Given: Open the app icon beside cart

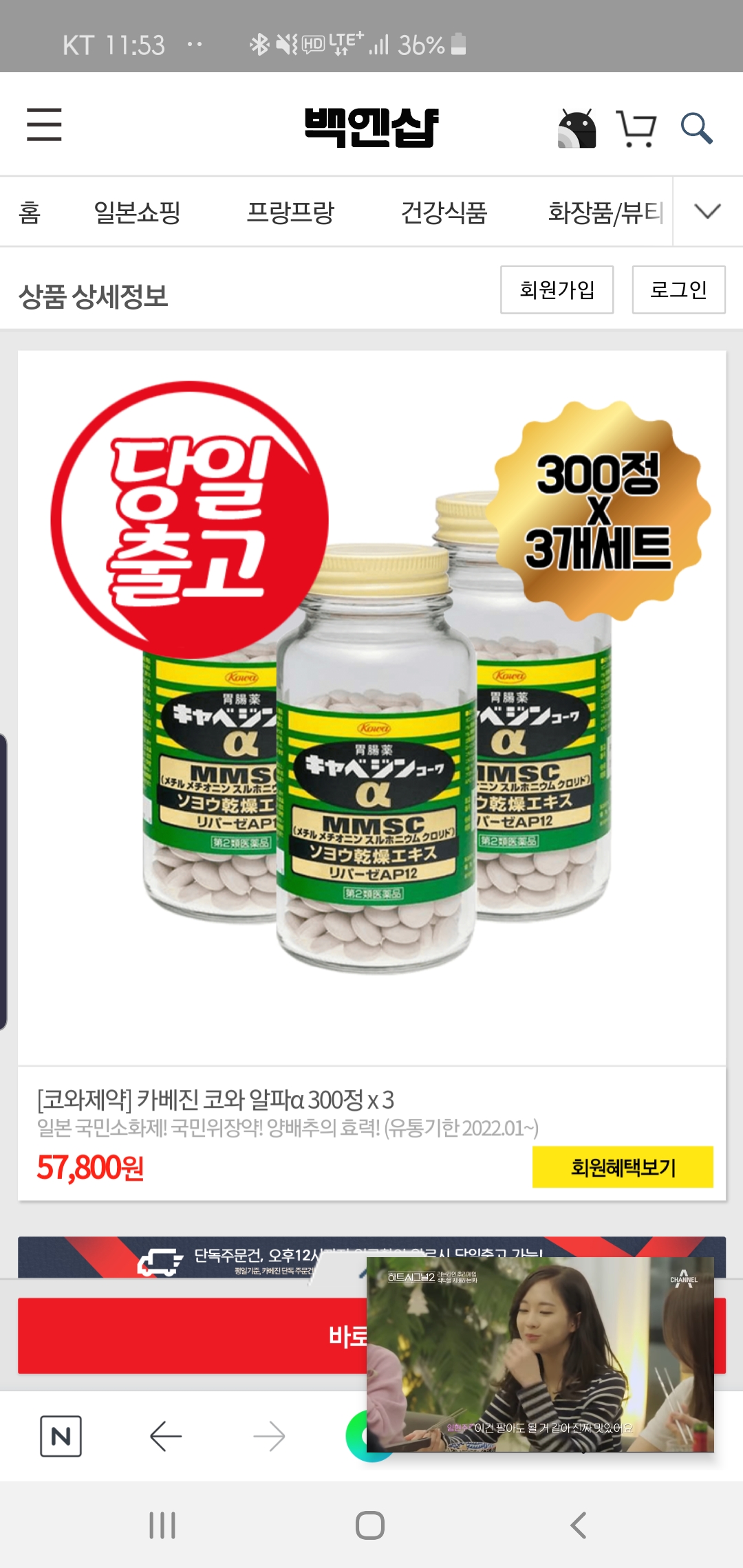Looking at the screenshot, I should coord(577,128).
